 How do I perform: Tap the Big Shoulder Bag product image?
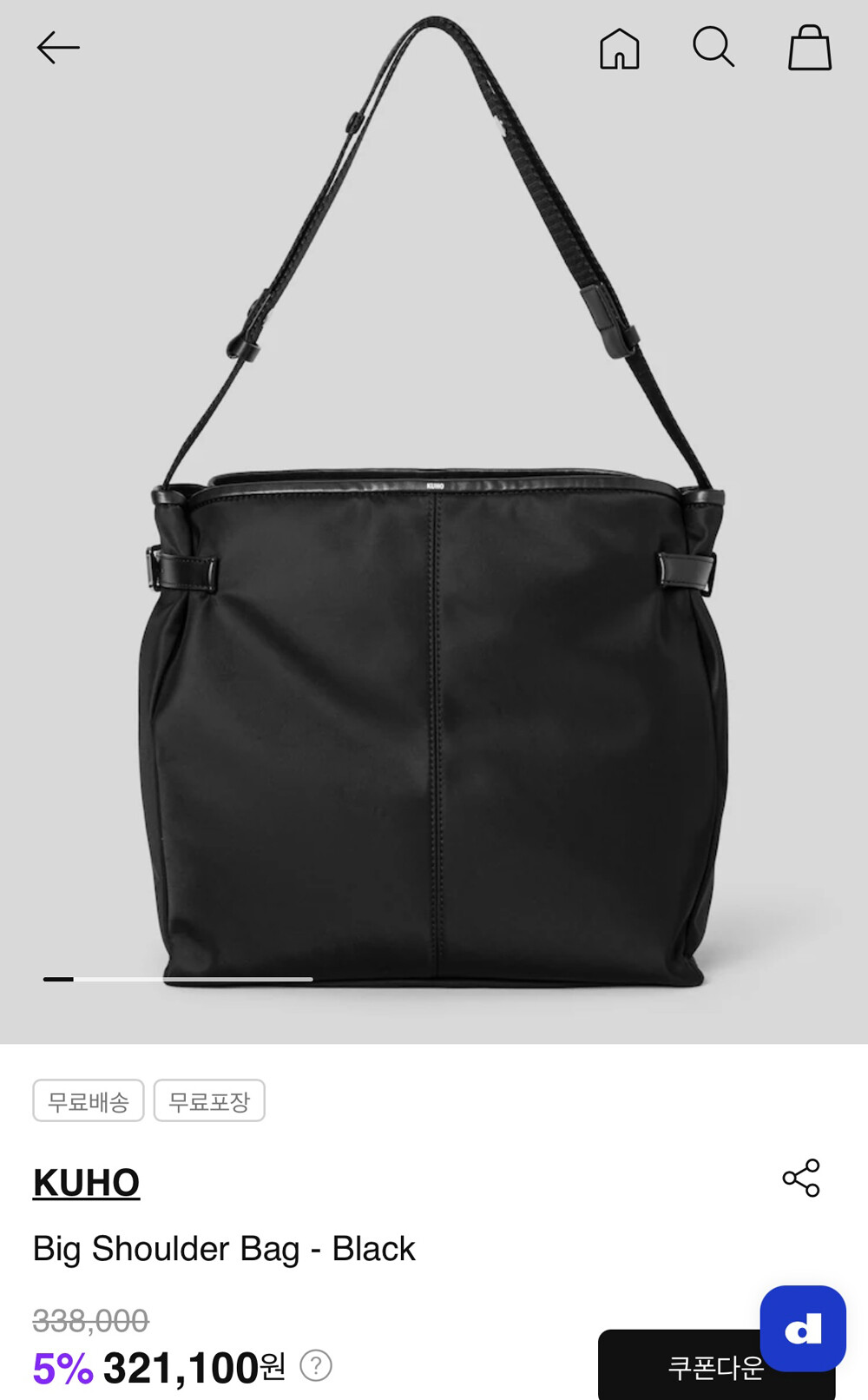point(434,521)
